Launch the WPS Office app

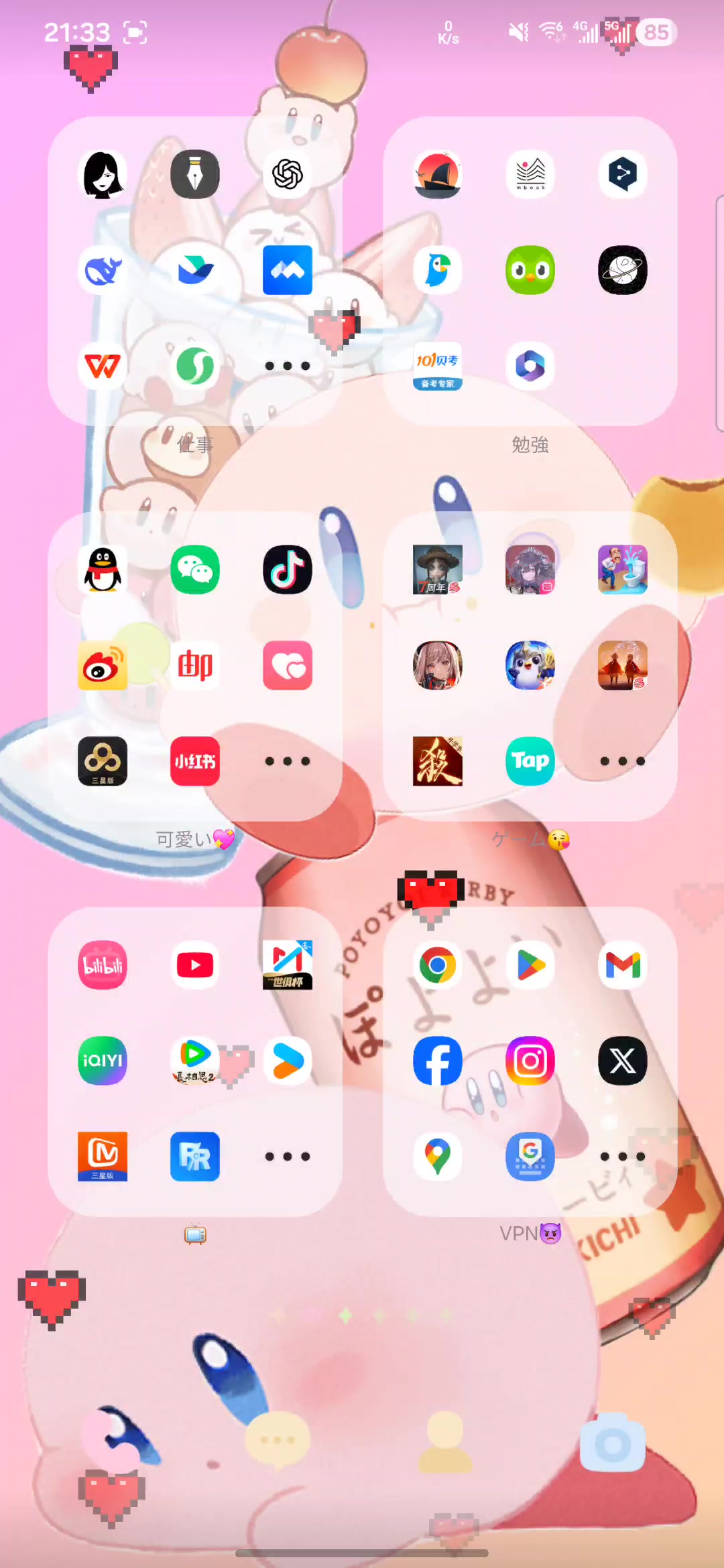(103, 366)
